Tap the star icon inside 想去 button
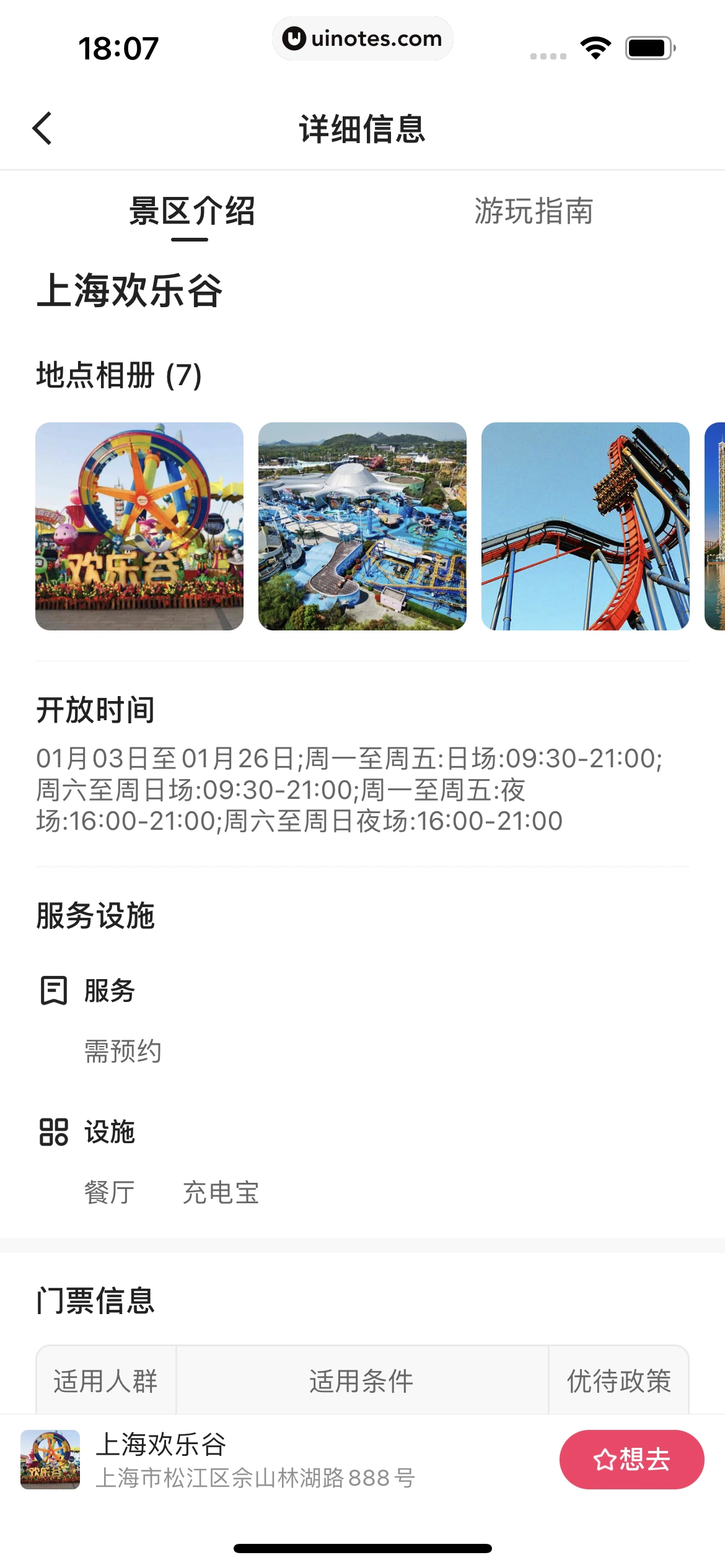 pos(604,1460)
